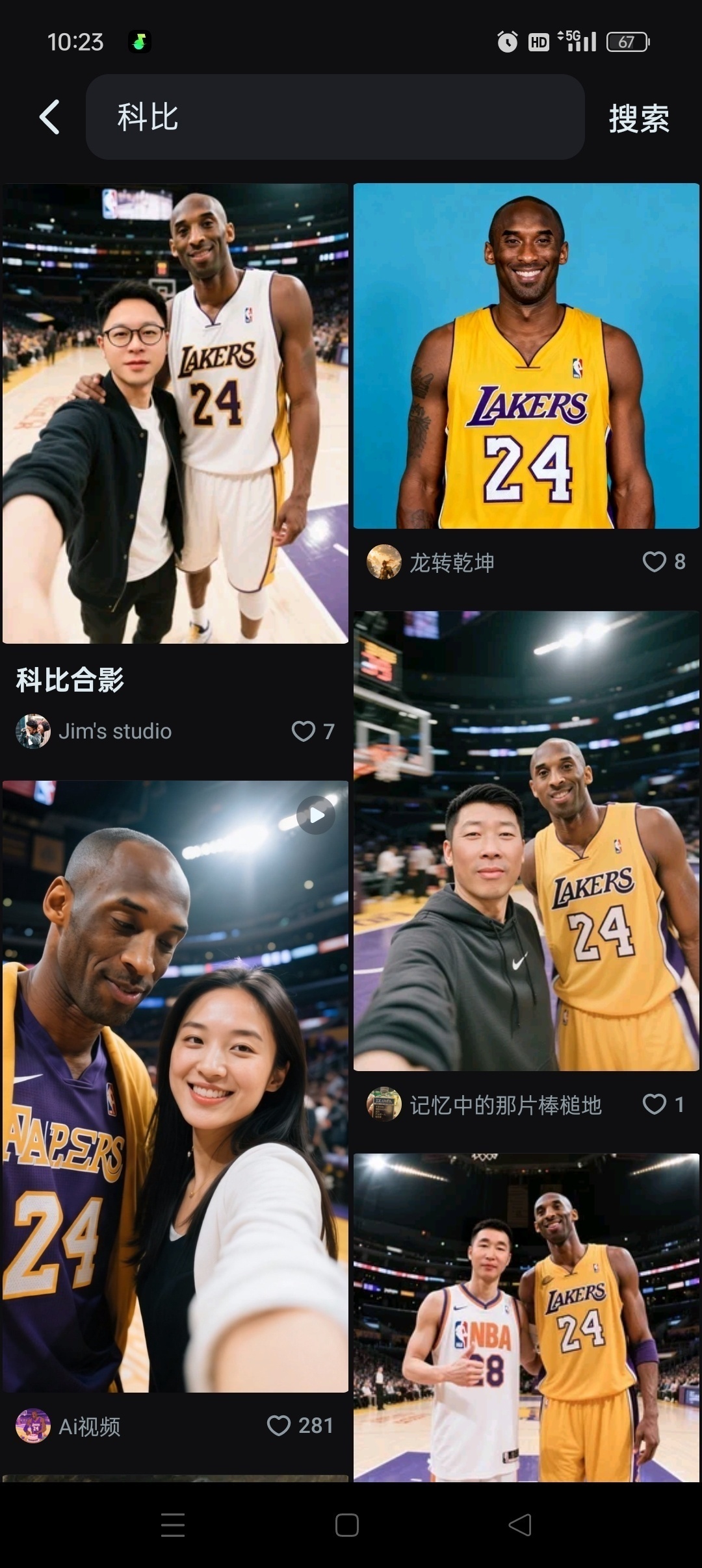Tap the heart icon on 龙转乾坤's post
This screenshot has width=702, height=1568.
click(x=654, y=563)
